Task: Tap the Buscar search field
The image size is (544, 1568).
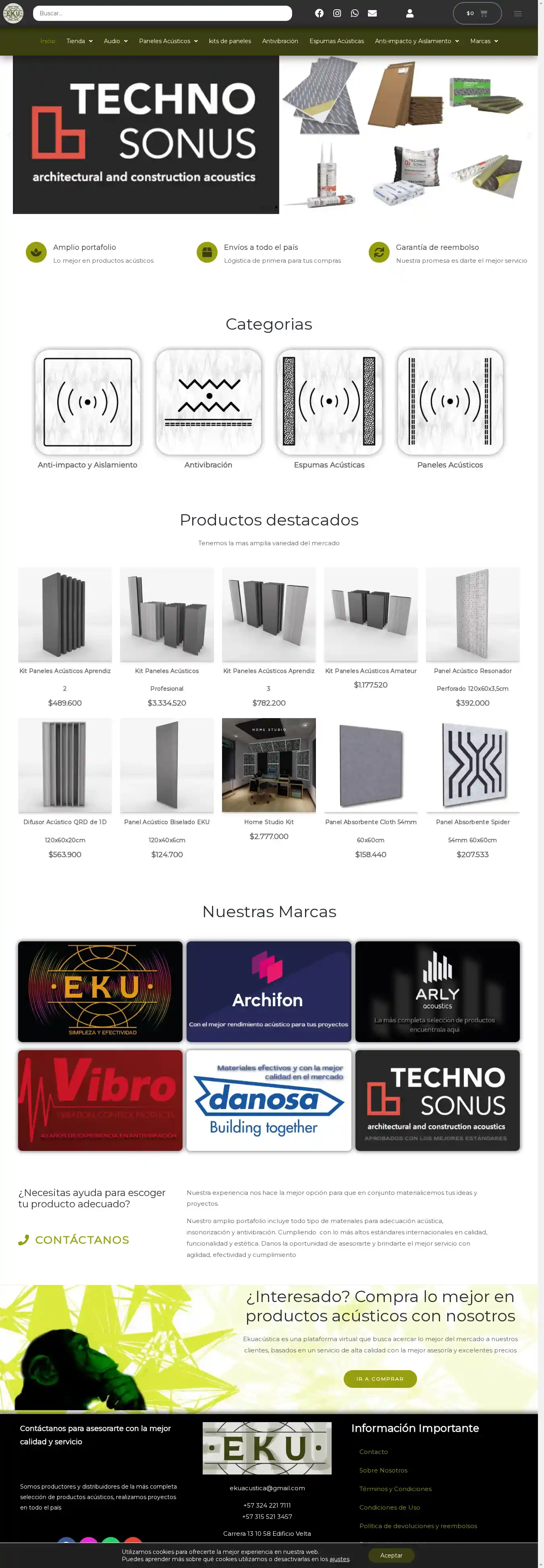Action: (162, 13)
